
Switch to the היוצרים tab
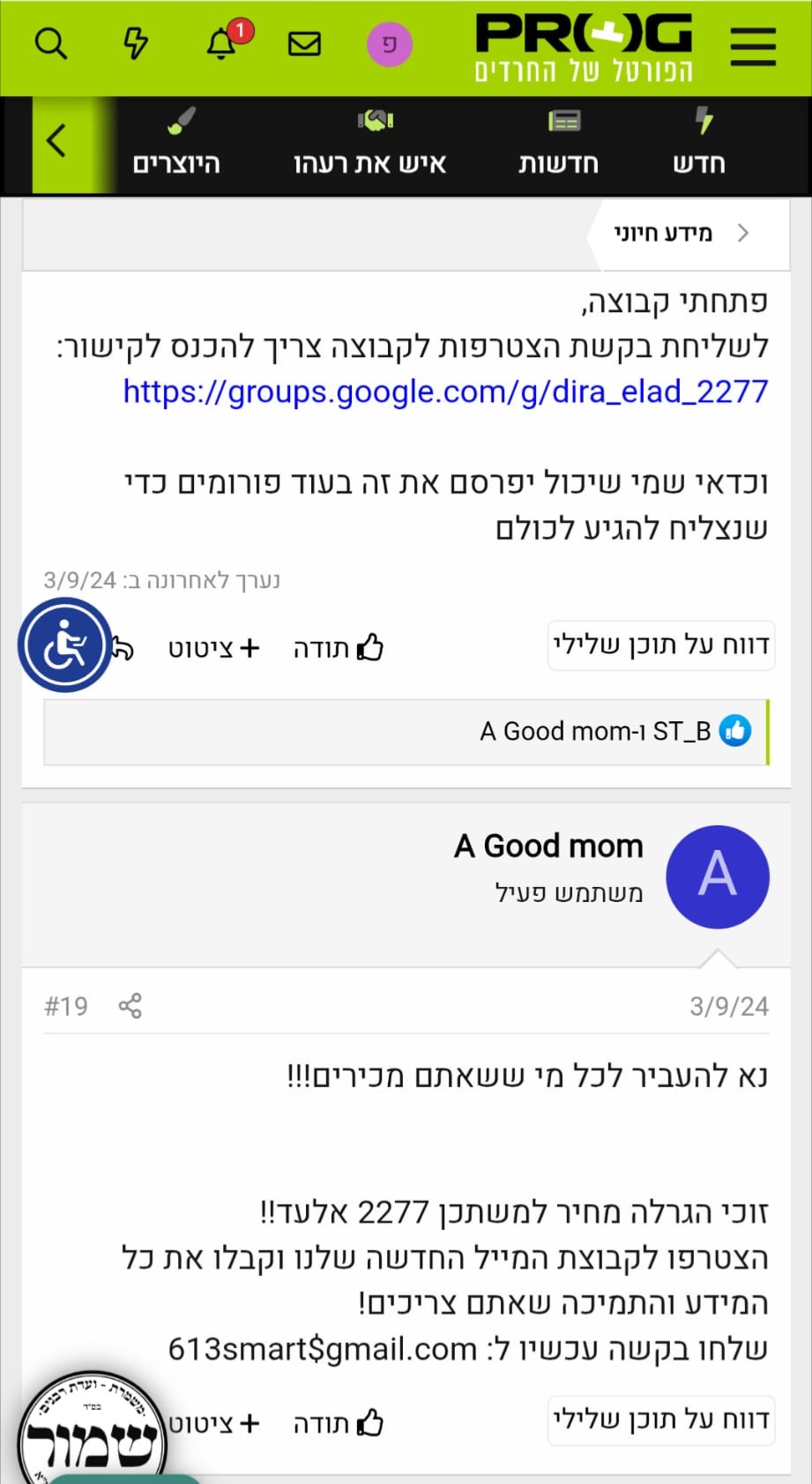click(176, 144)
